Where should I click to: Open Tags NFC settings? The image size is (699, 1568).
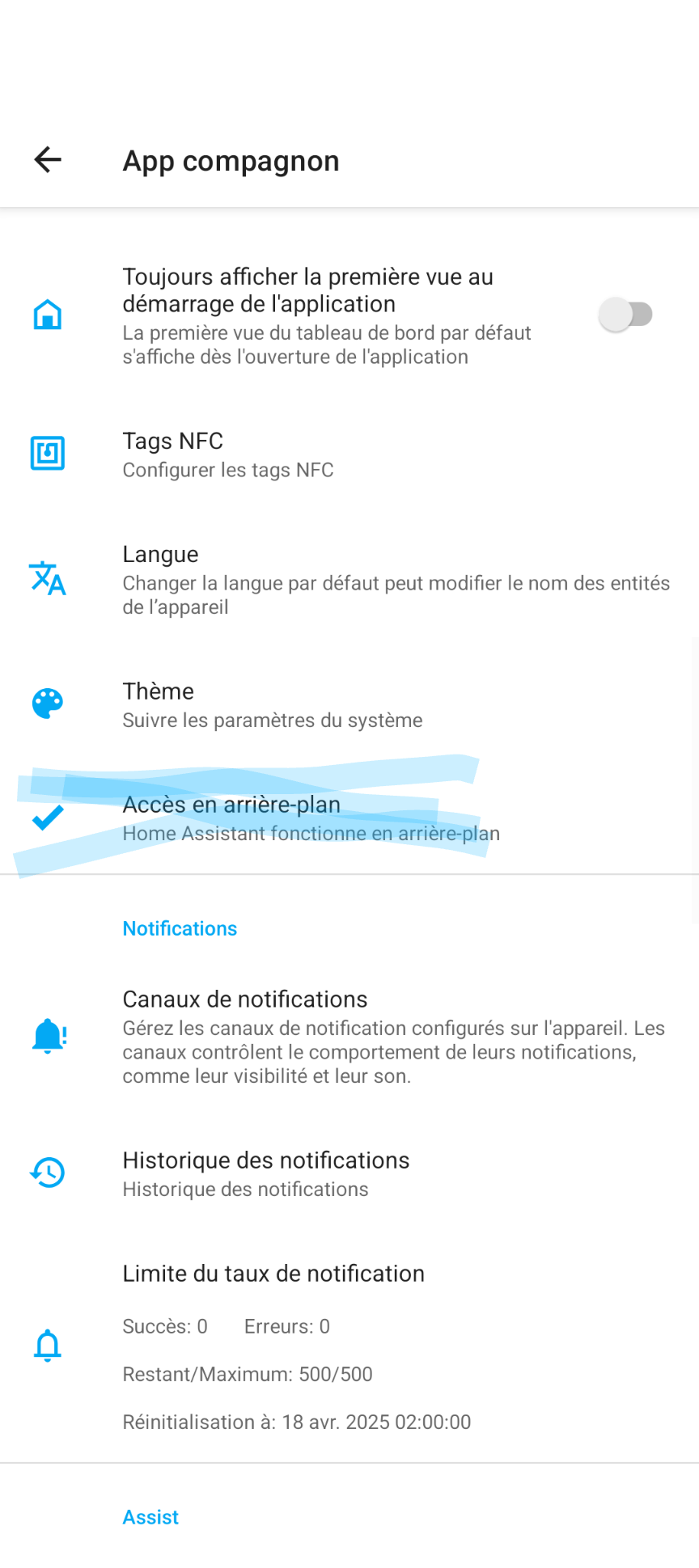point(349,454)
